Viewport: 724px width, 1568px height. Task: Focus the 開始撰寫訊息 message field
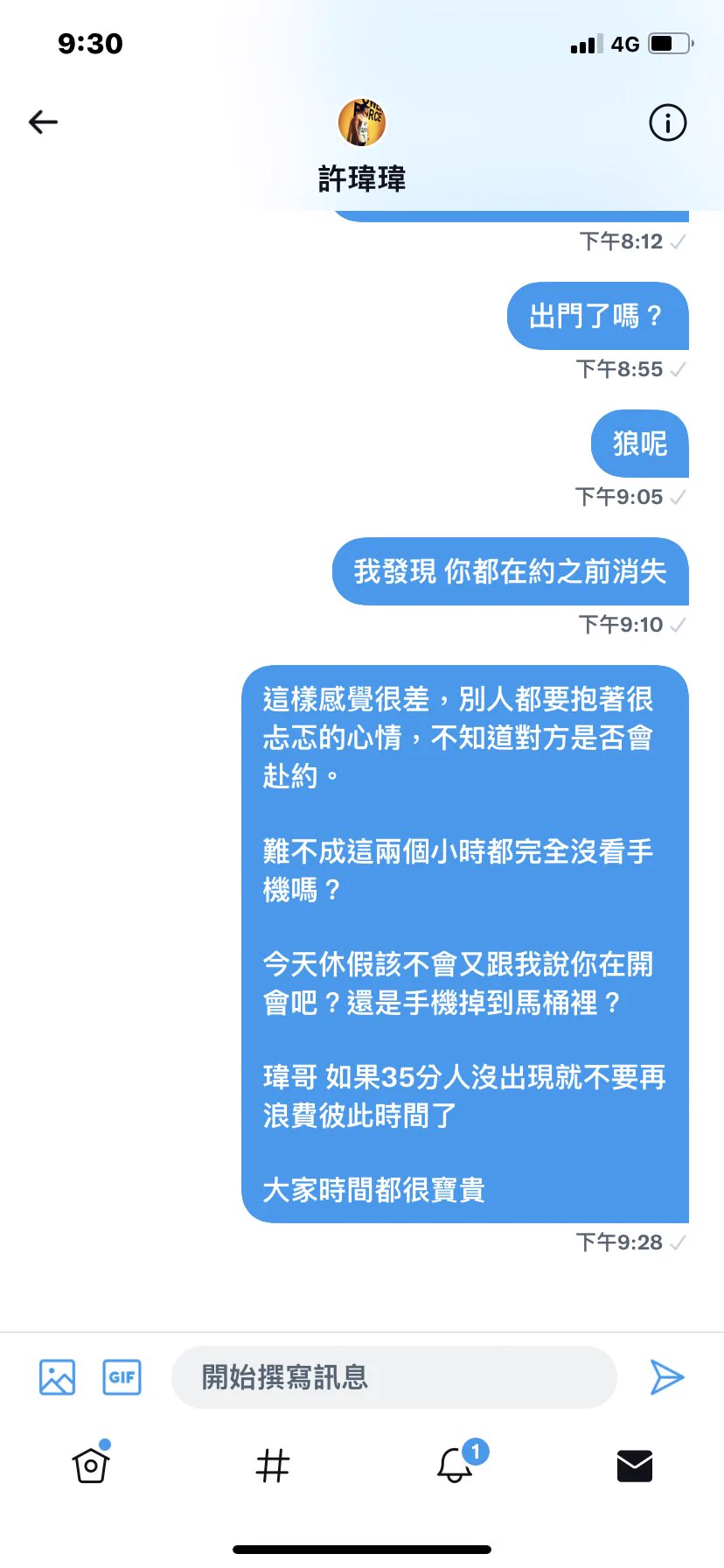coord(393,1377)
